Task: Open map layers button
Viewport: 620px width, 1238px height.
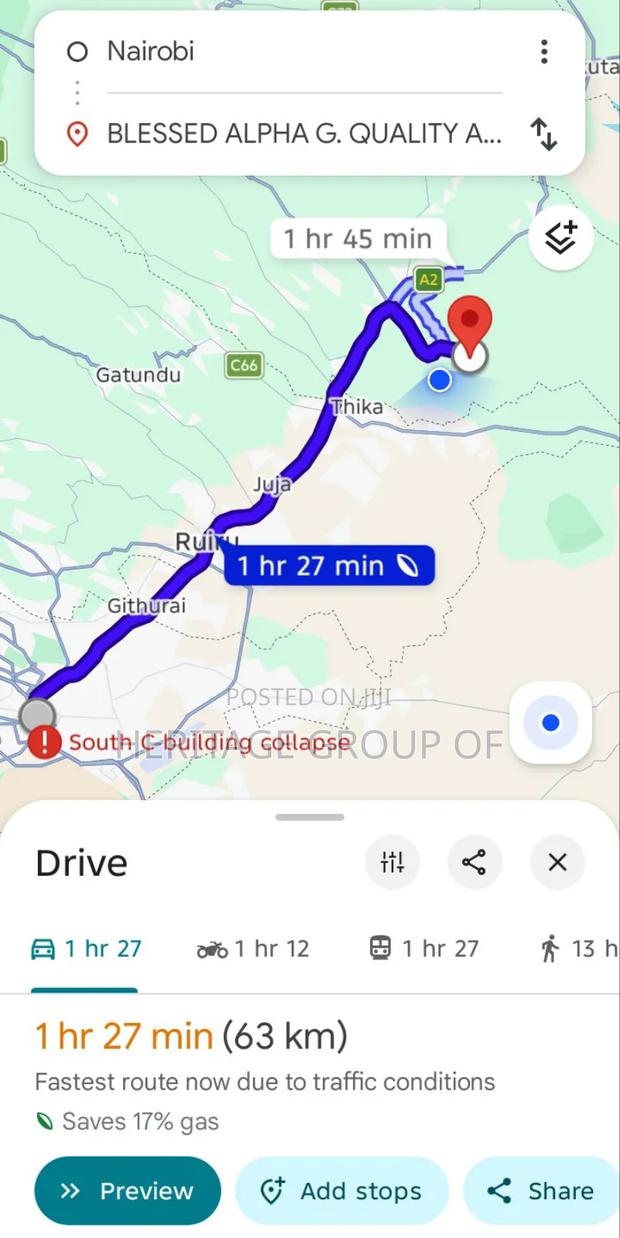Action: (560, 238)
